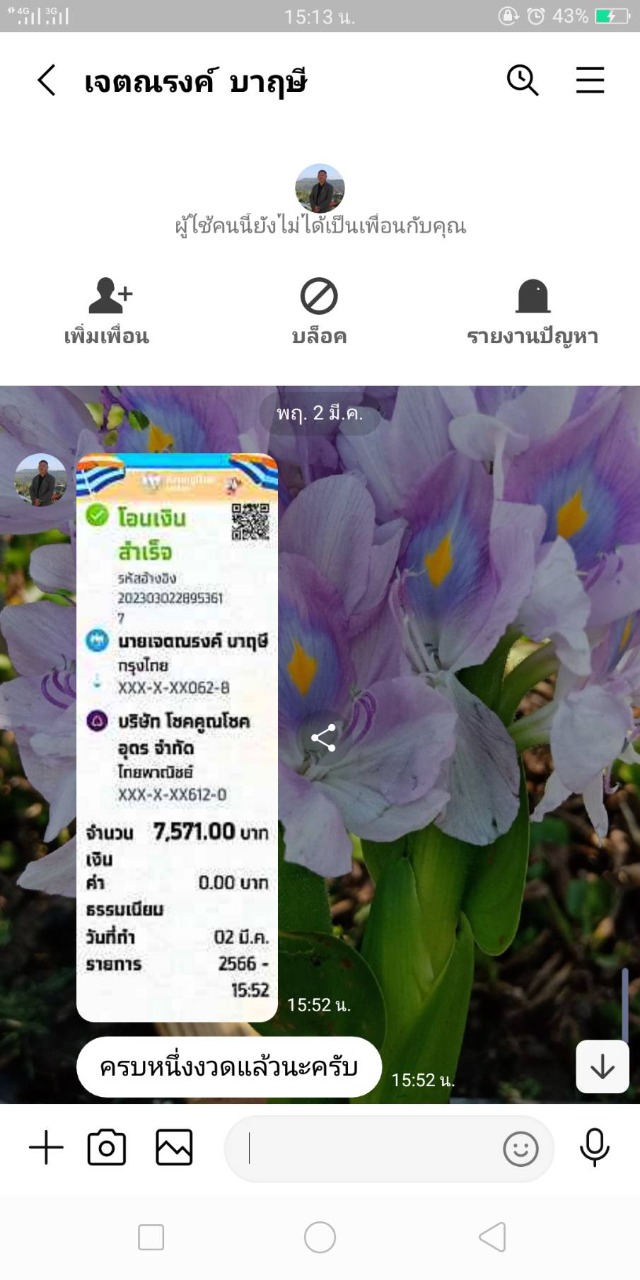The width and height of the screenshot is (640, 1280).
Task: Share the transfer slip image
Action: [323, 739]
